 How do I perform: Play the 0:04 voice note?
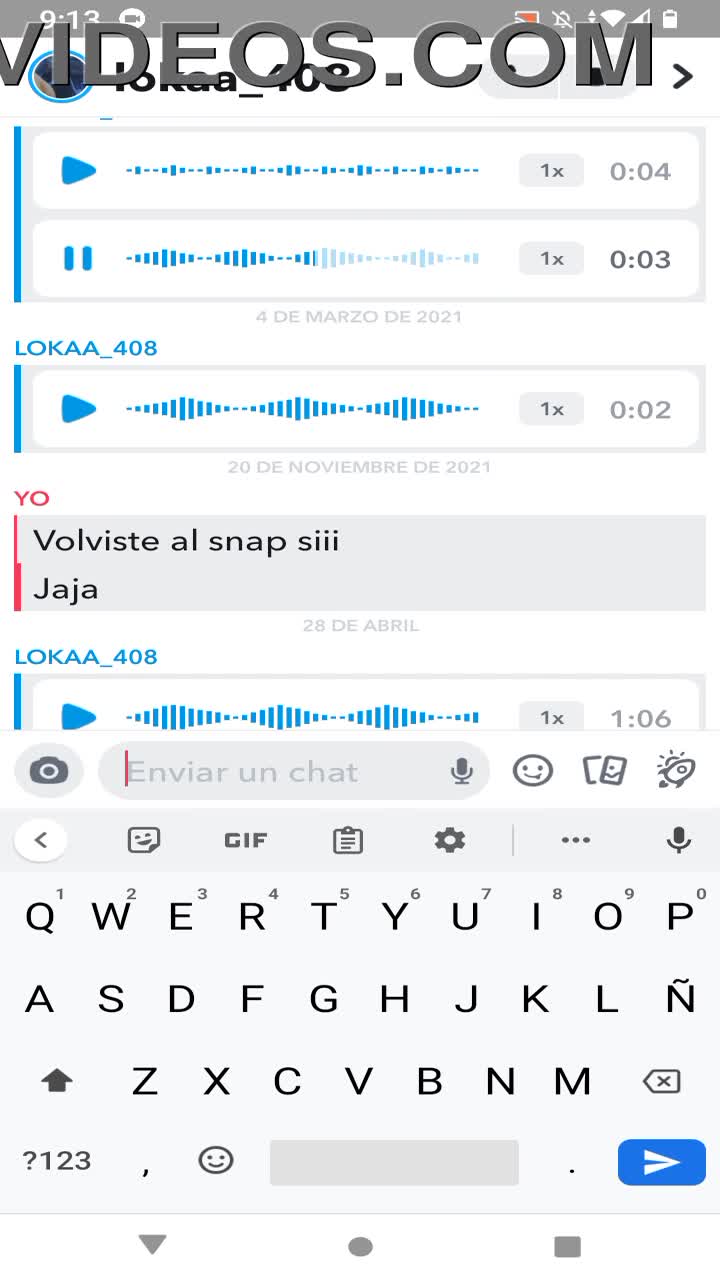pos(78,171)
